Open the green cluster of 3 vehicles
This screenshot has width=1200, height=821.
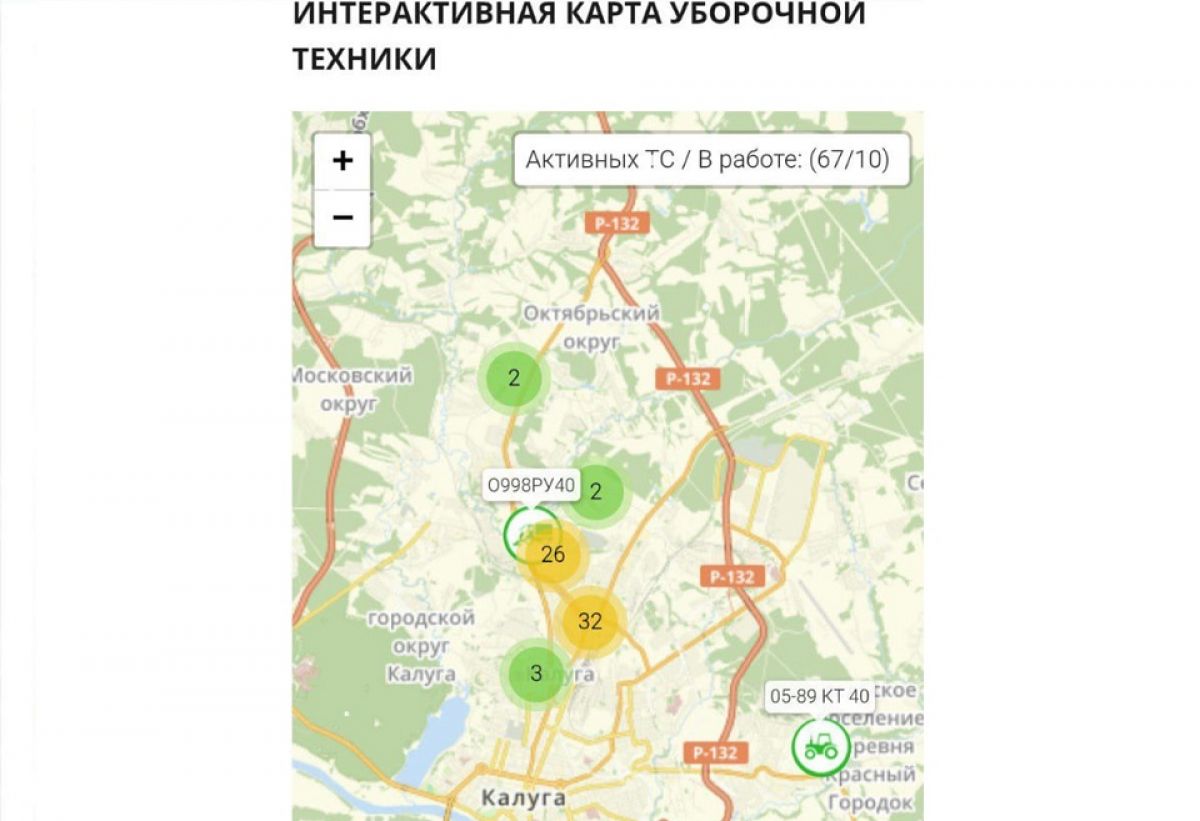coord(536,674)
